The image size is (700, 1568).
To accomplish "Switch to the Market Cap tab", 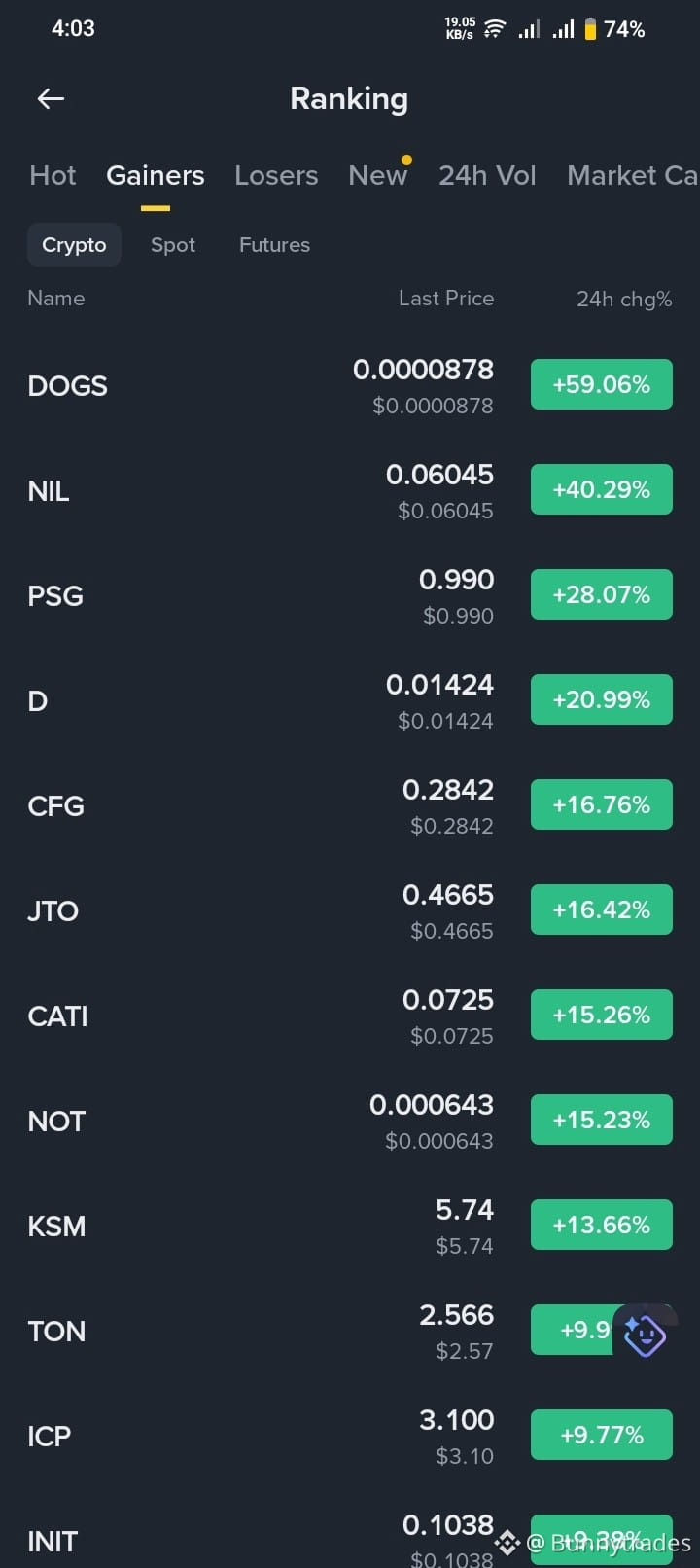I will click(x=633, y=175).
